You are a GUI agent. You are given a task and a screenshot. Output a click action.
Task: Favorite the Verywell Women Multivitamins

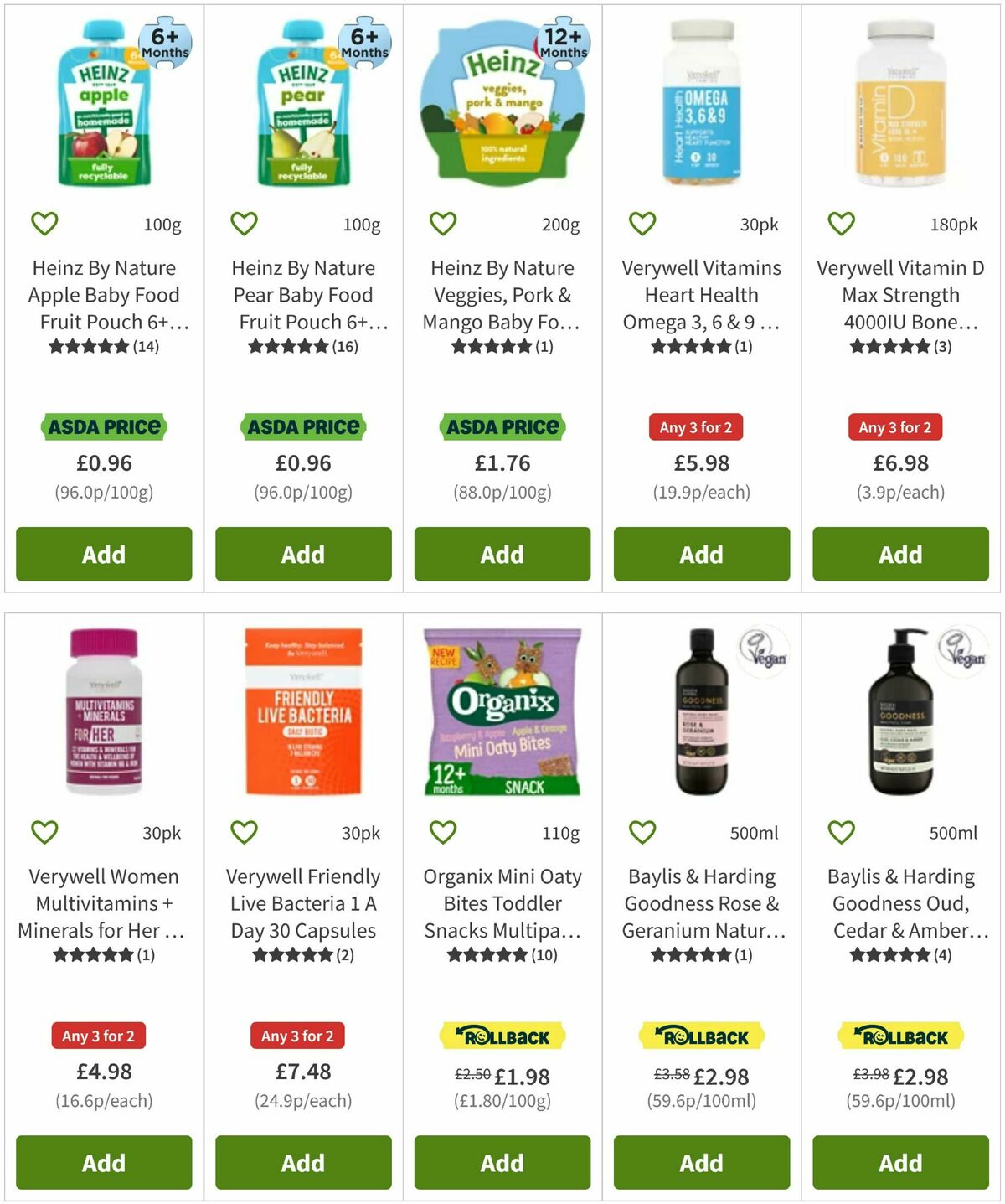(44, 832)
